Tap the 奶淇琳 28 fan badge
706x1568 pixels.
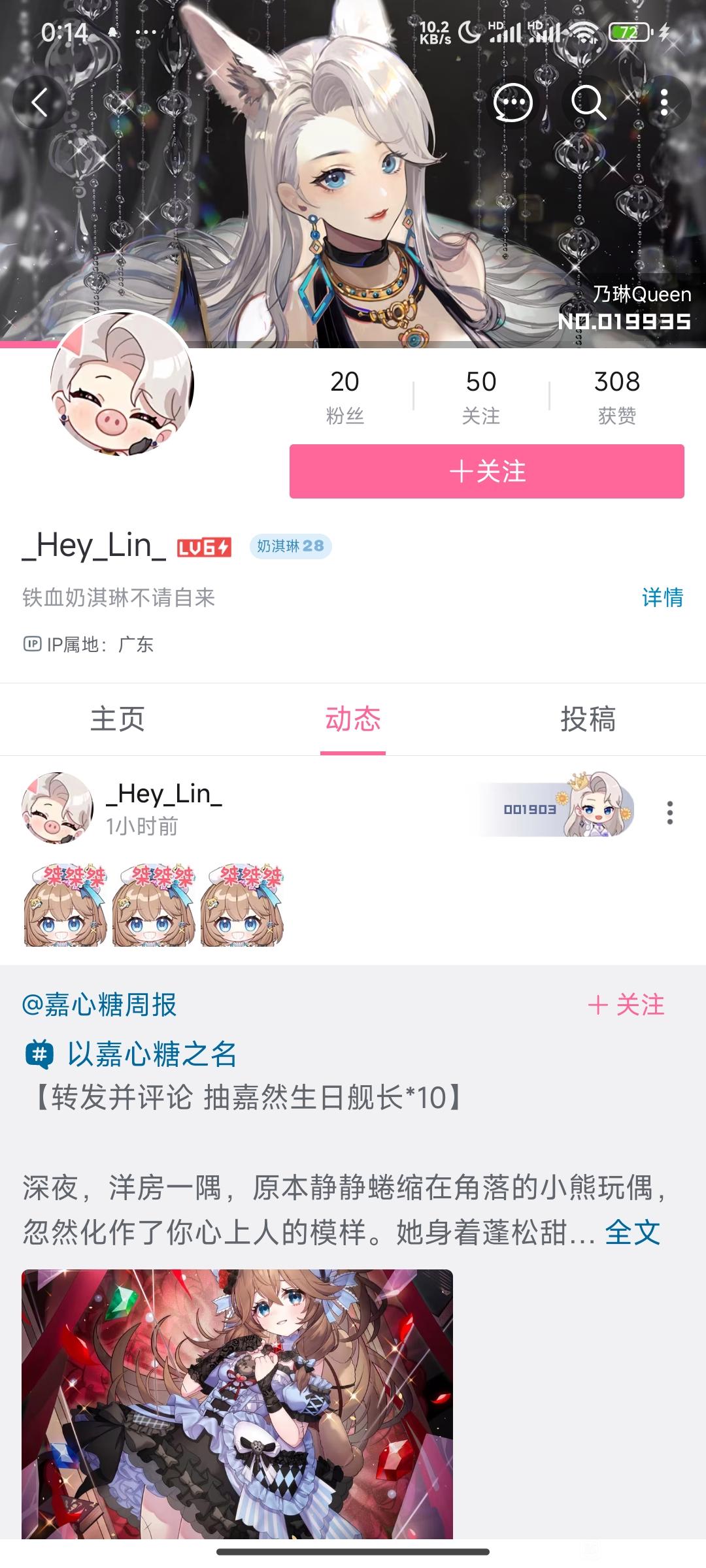click(x=290, y=546)
